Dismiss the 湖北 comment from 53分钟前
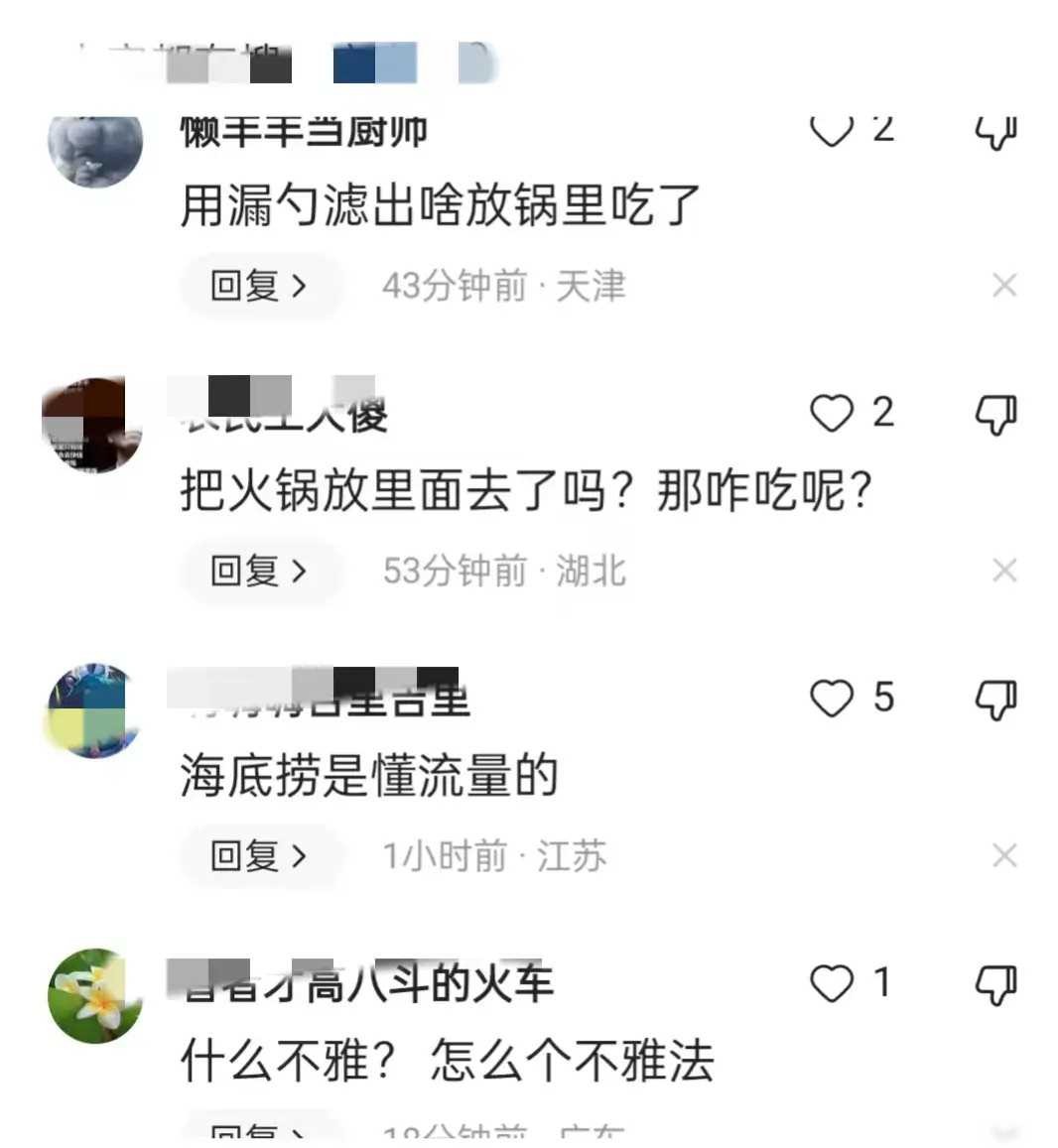The height and width of the screenshot is (1148, 1058). (x=1004, y=571)
